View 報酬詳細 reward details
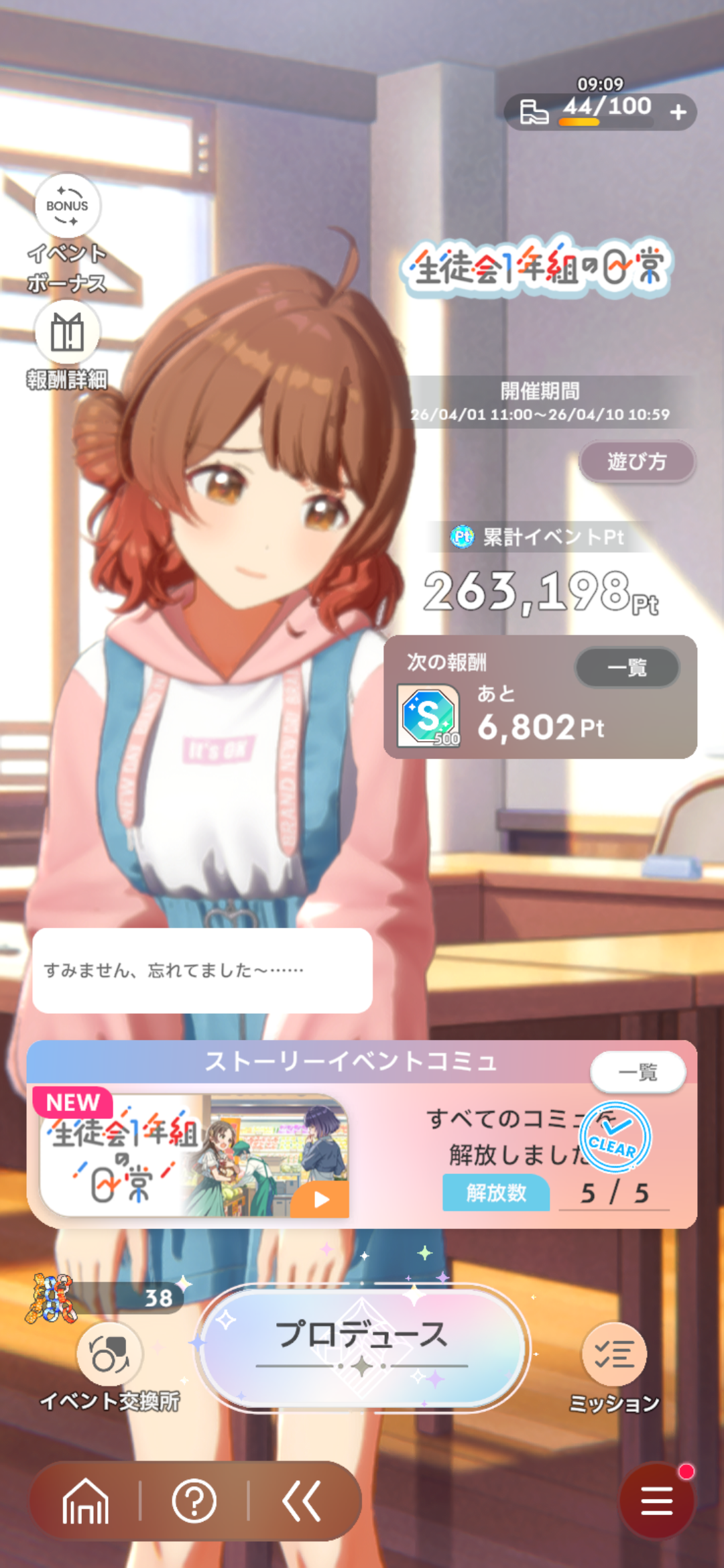 coord(67,333)
